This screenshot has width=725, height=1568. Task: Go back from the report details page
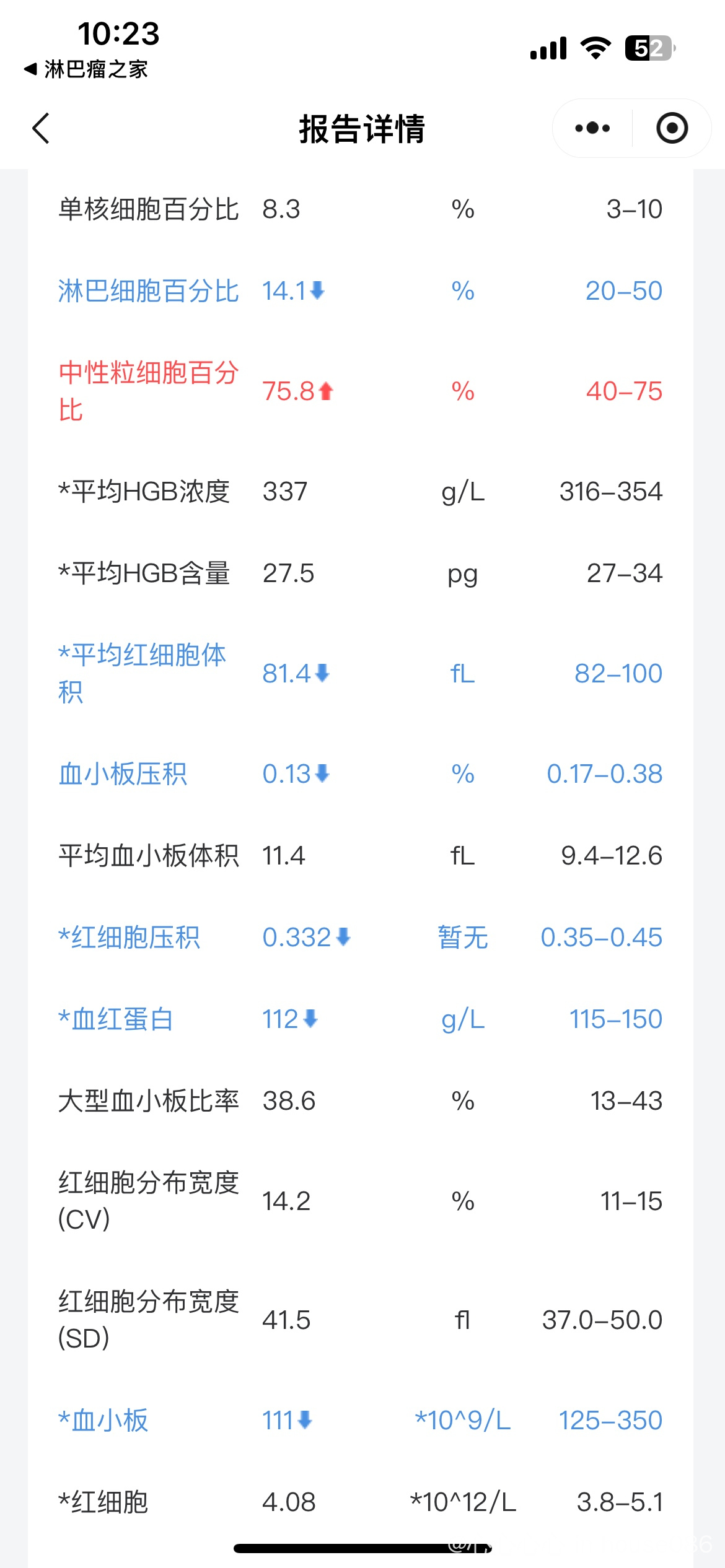click(41, 128)
